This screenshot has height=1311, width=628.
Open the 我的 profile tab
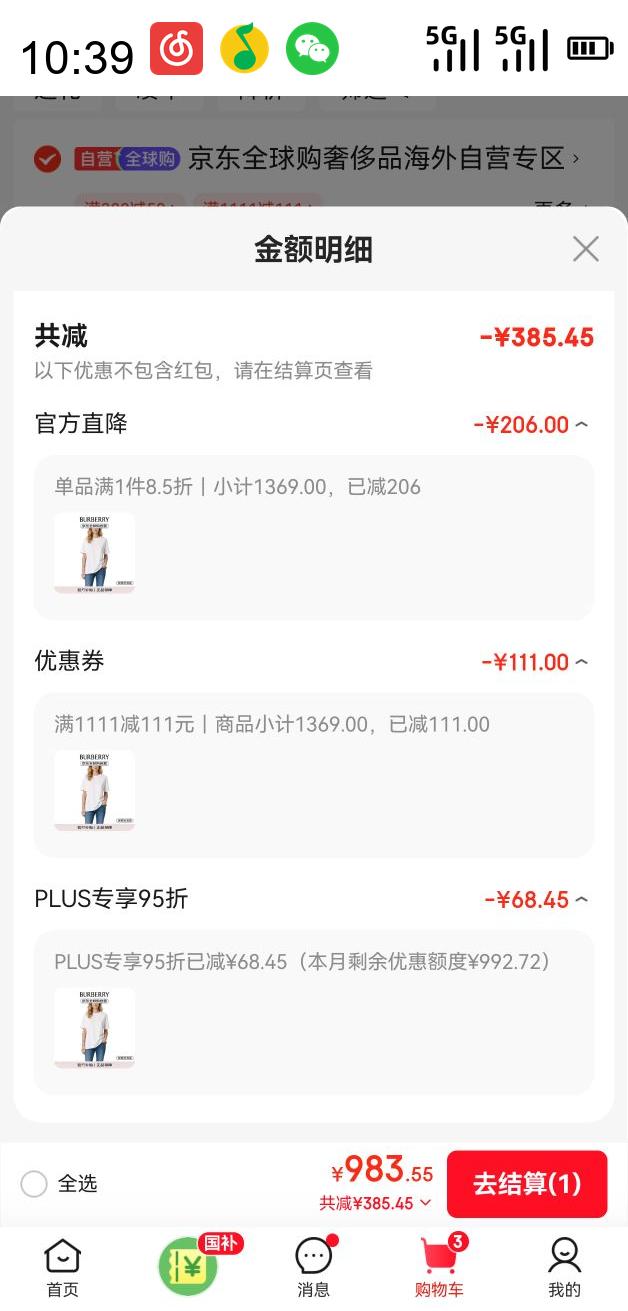tap(564, 1267)
